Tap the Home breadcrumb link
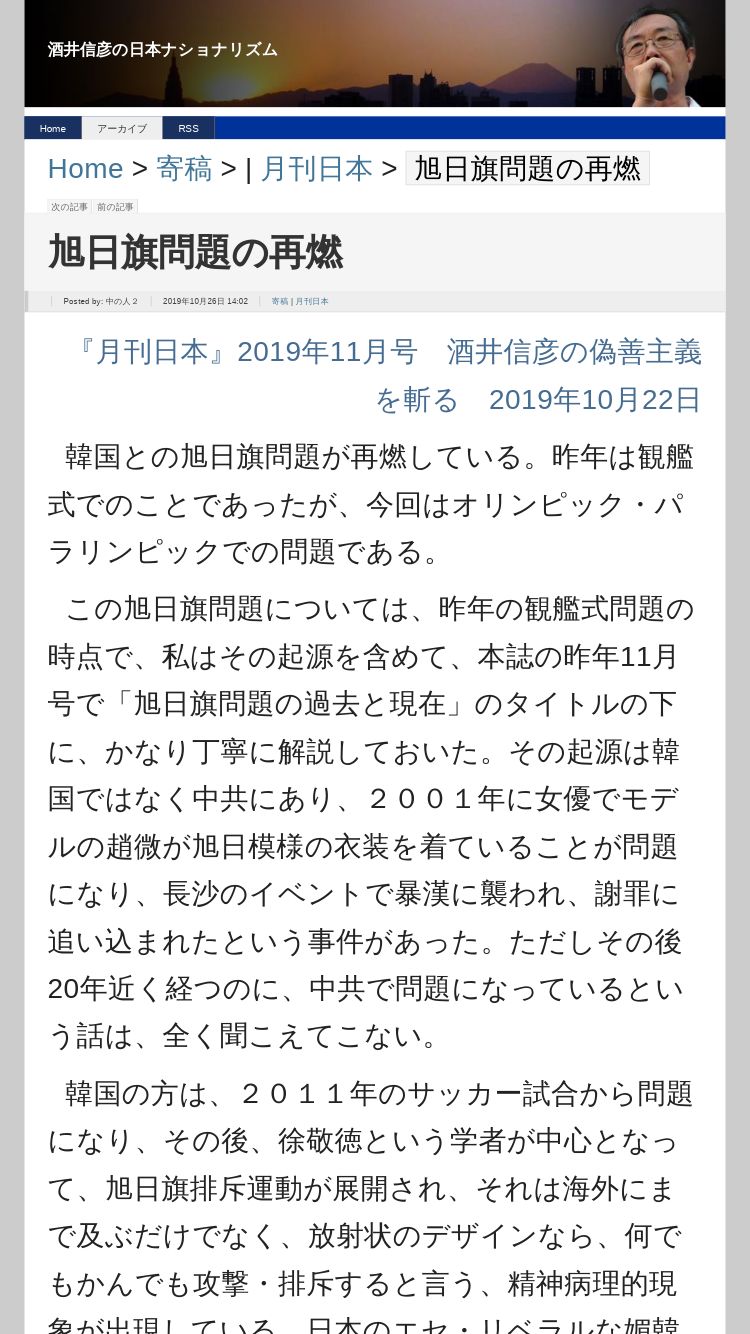 pos(85,169)
